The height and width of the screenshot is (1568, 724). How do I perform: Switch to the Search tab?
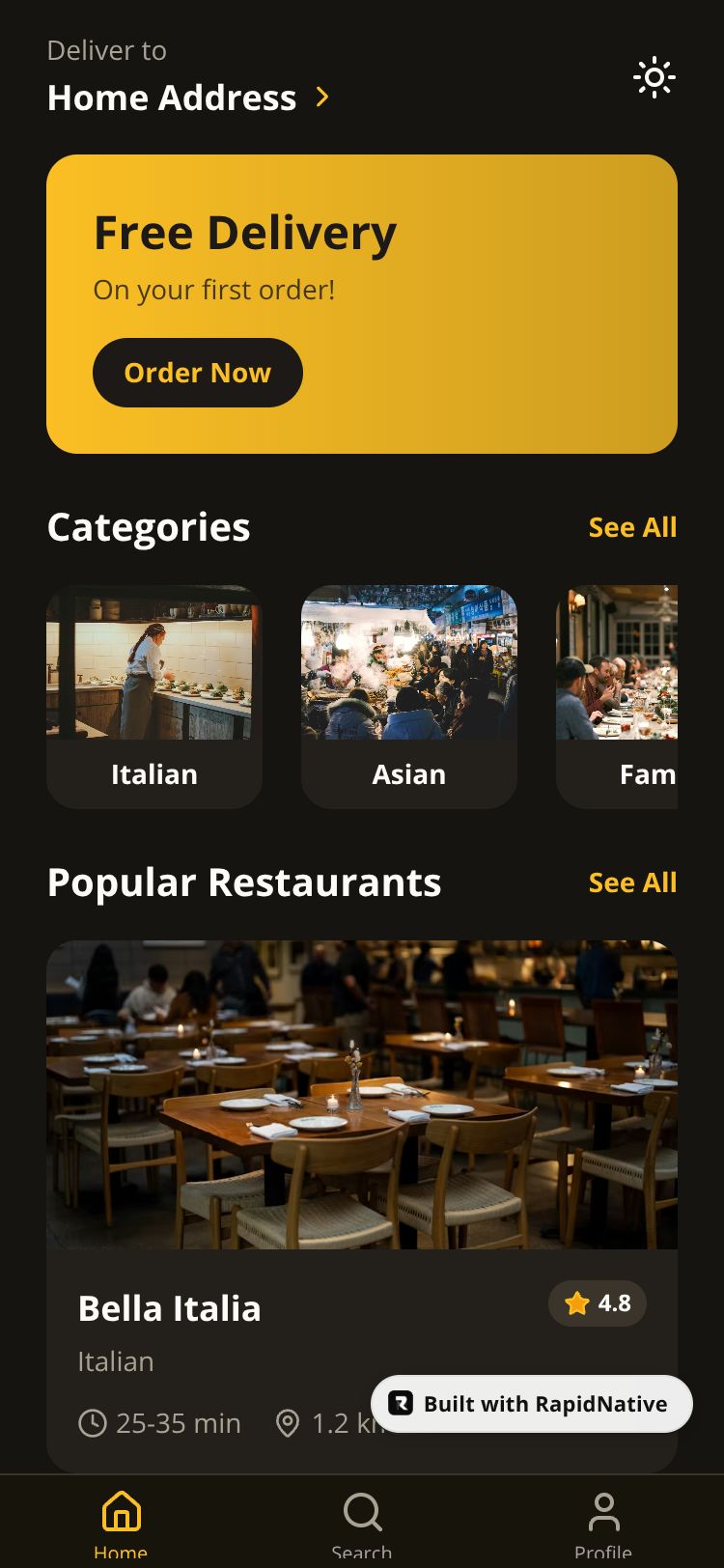[x=362, y=1522]
